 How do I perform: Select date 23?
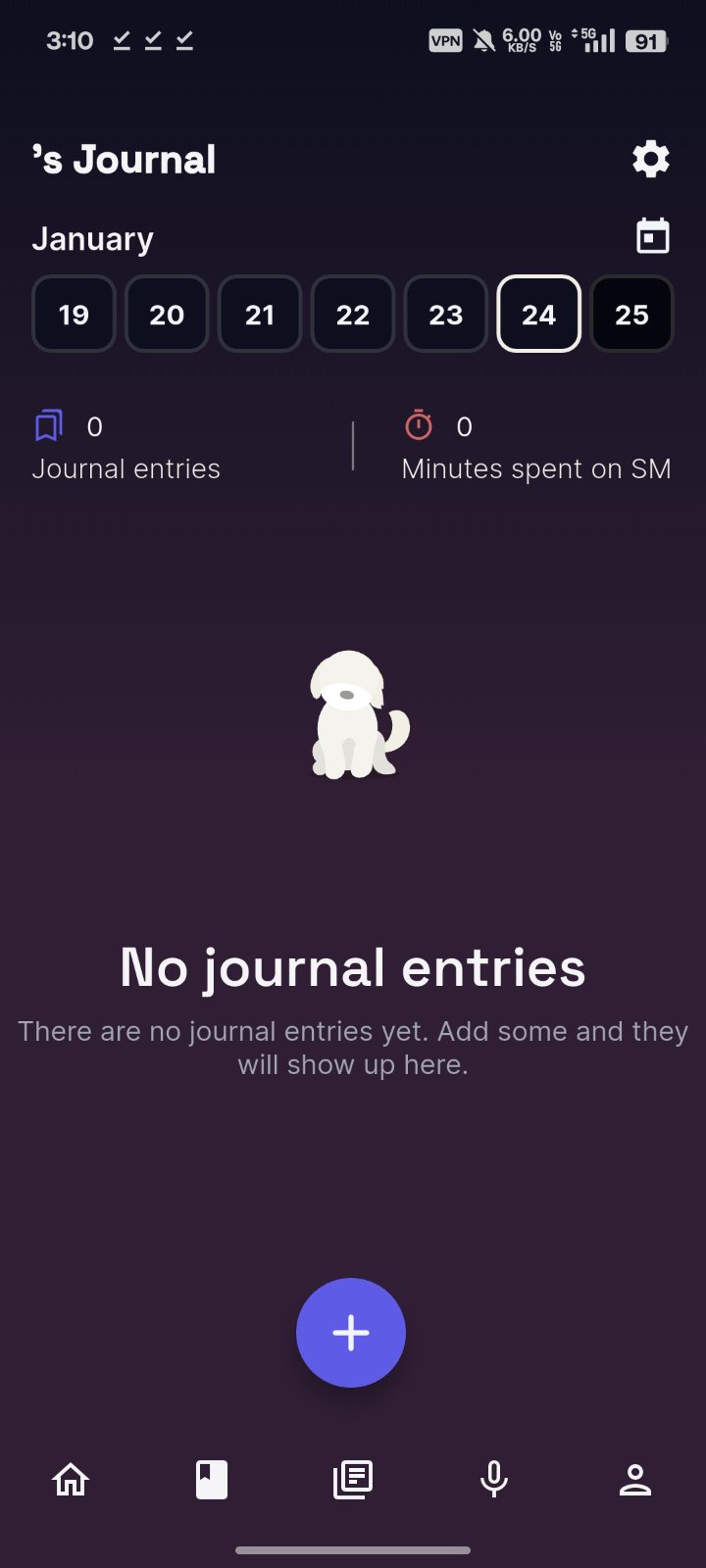[446, 315]
